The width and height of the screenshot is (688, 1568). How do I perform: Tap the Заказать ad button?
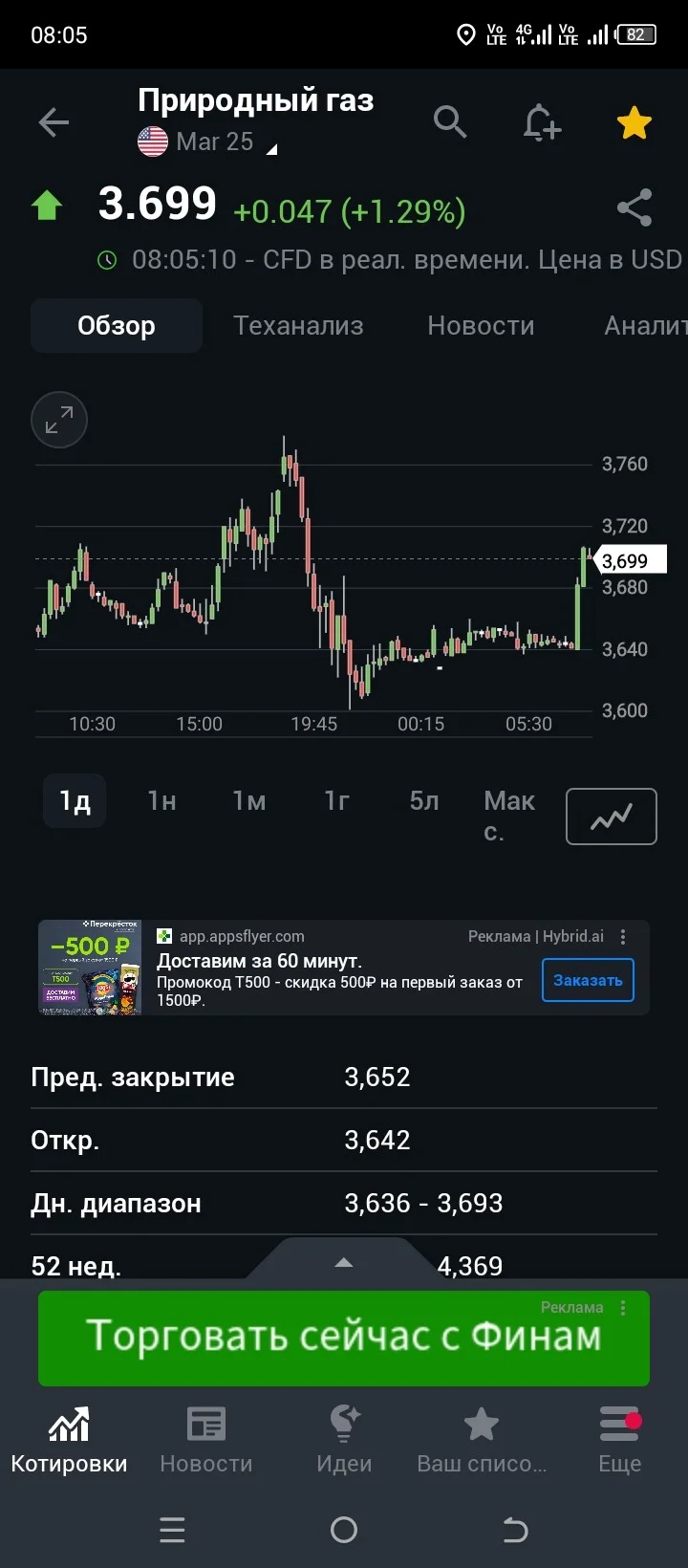tap(588, 980)
